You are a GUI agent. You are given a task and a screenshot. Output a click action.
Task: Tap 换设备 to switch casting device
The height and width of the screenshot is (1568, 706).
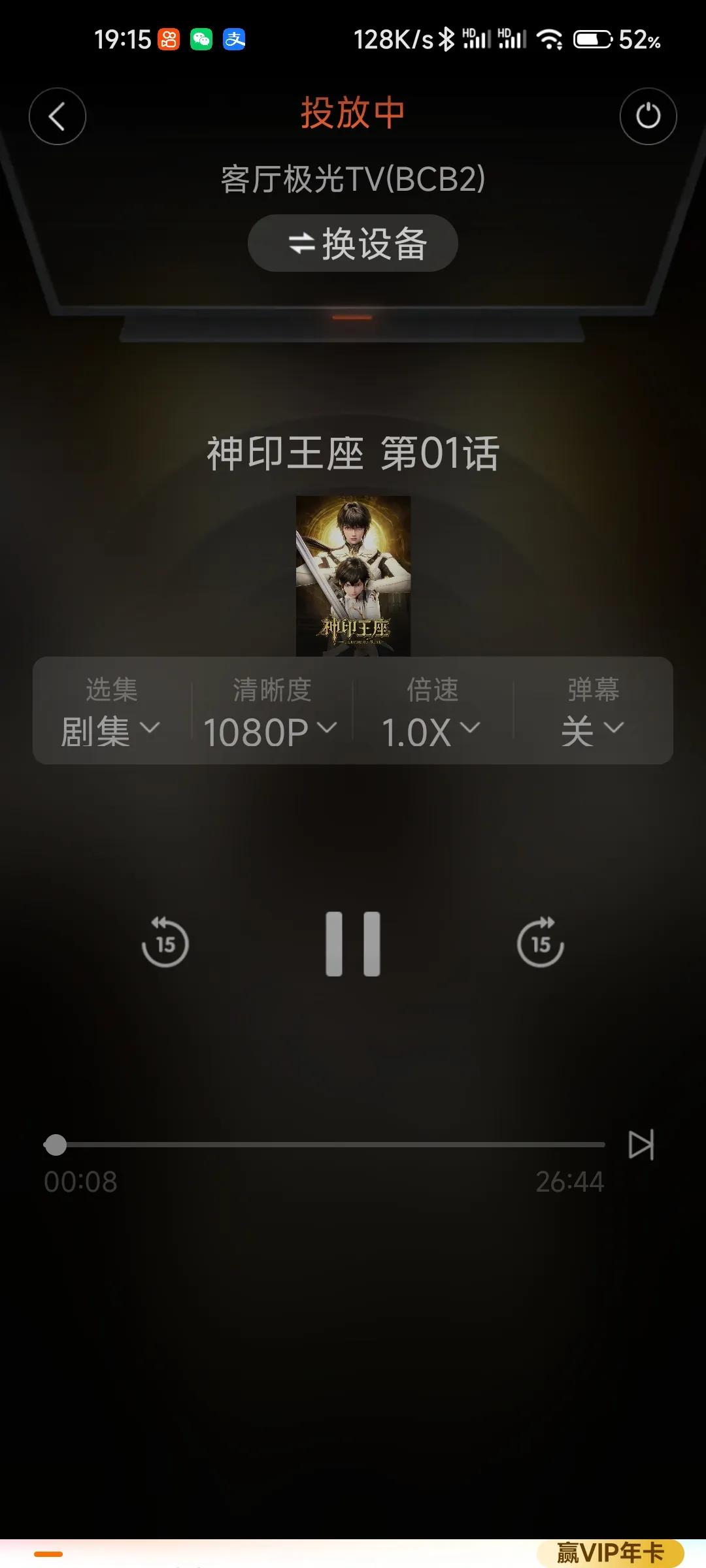tap(352, 242)
